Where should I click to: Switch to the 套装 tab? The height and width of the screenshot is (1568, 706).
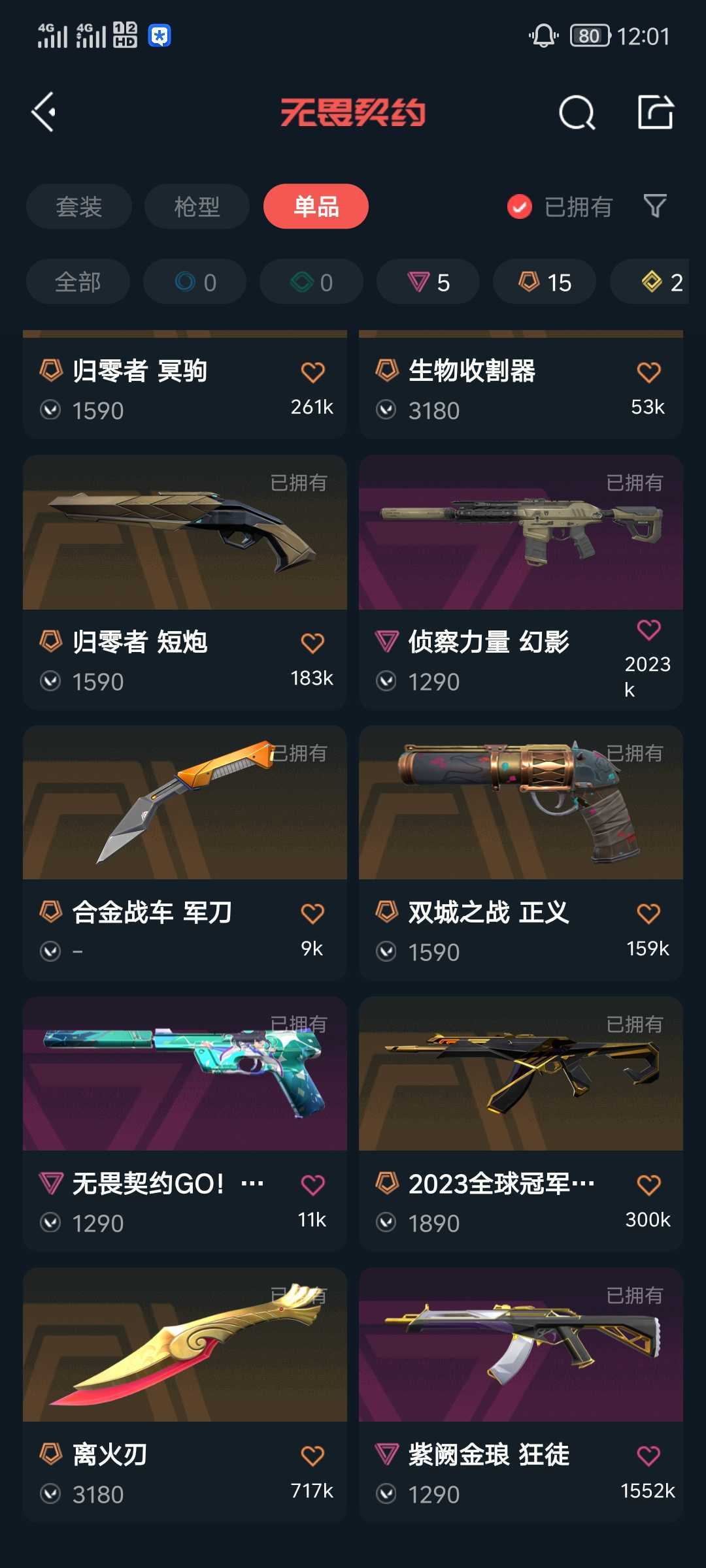point(78,206)
